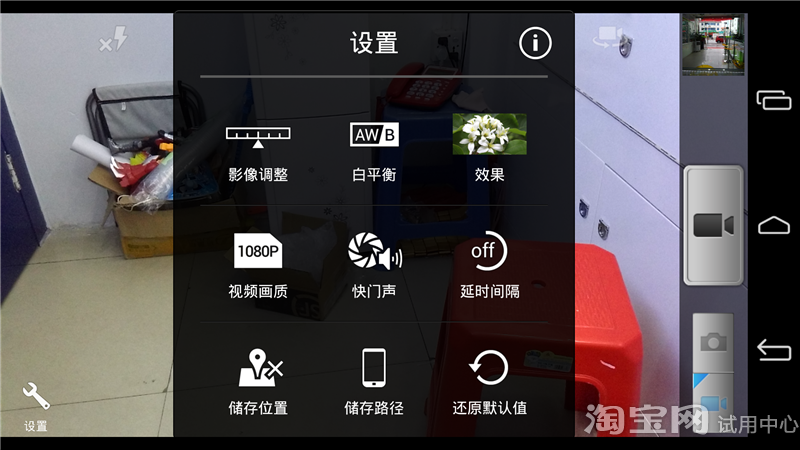Switch camera and video mode slider

pos(713,372)
